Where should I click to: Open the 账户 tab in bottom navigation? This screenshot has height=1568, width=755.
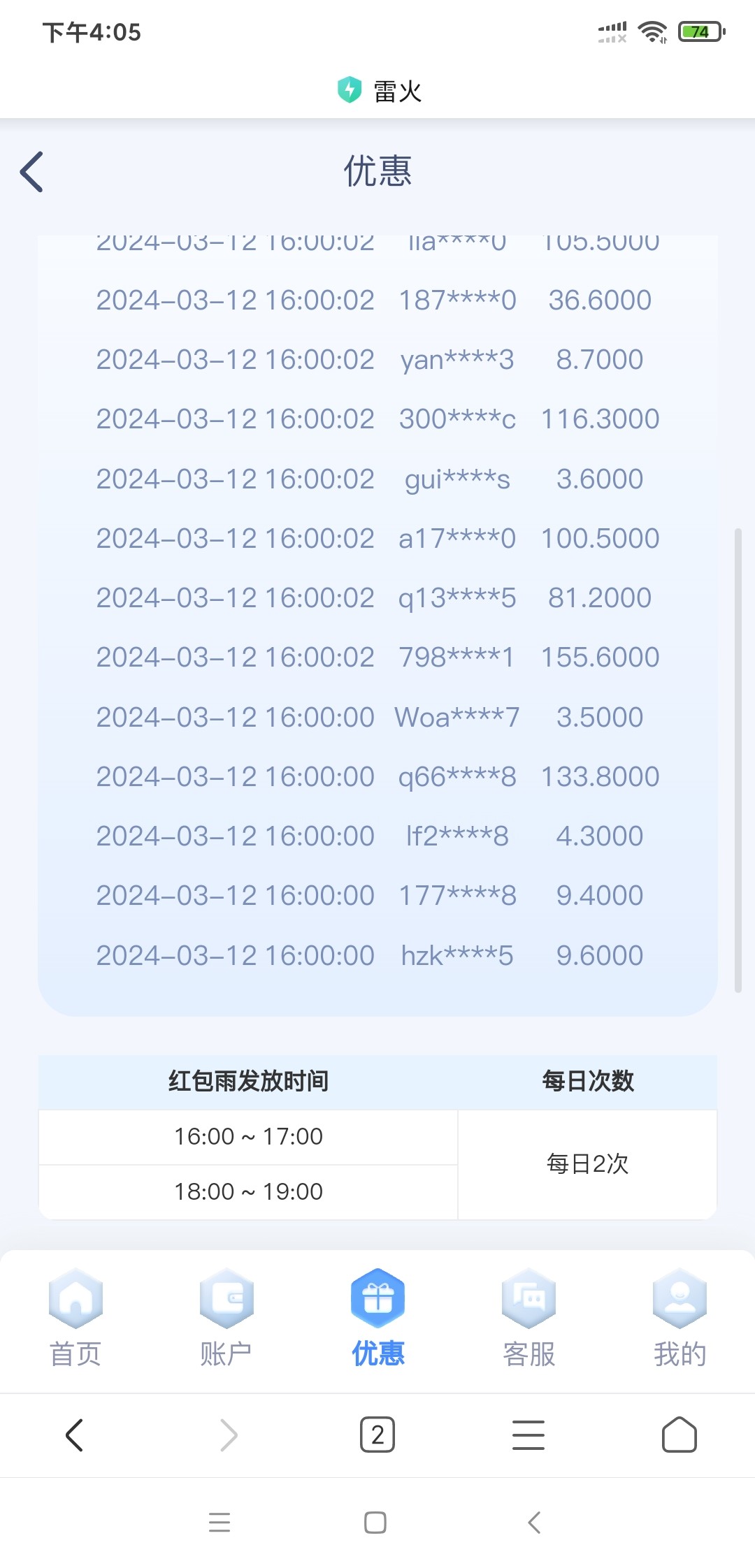(226, 1300)
